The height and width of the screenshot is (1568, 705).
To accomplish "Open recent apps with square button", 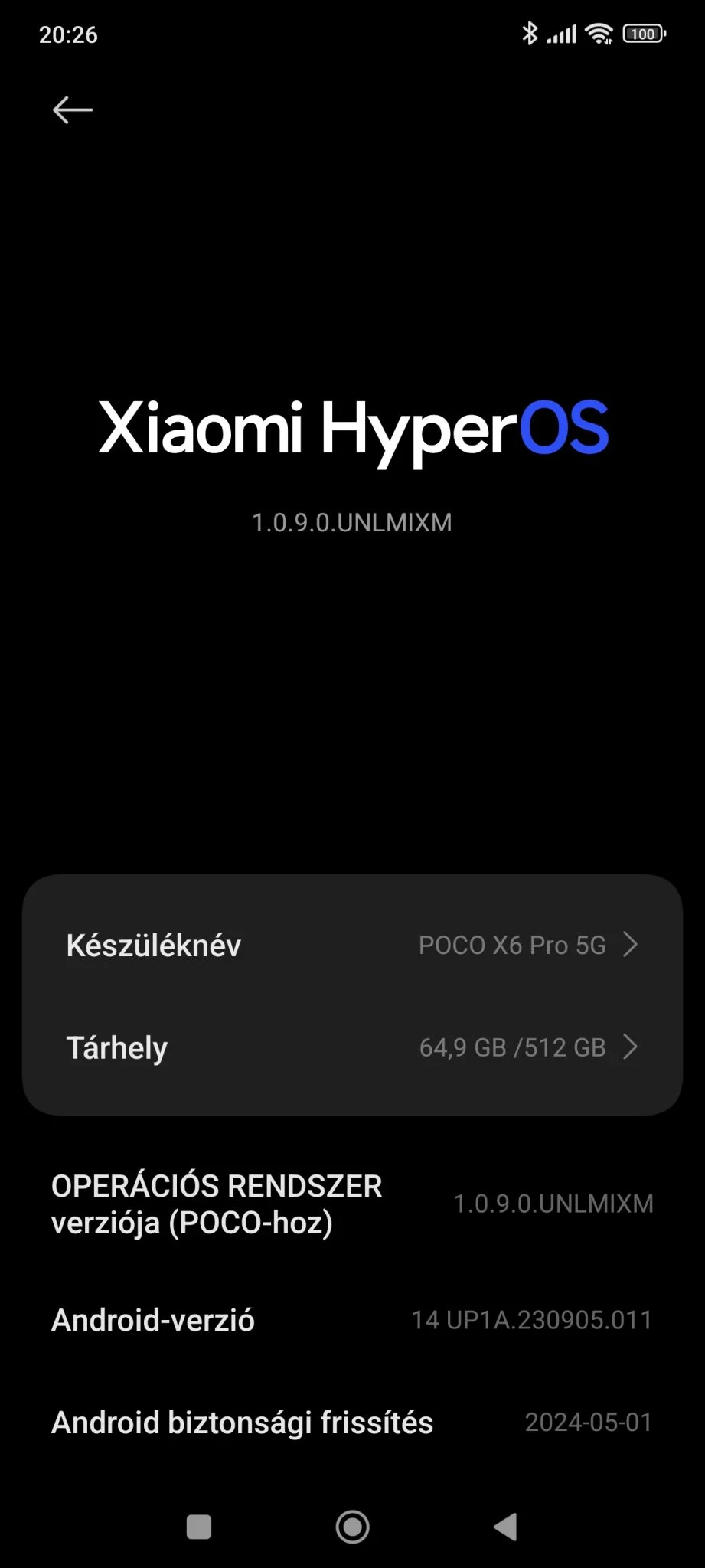I will (x=199, y=1527).
